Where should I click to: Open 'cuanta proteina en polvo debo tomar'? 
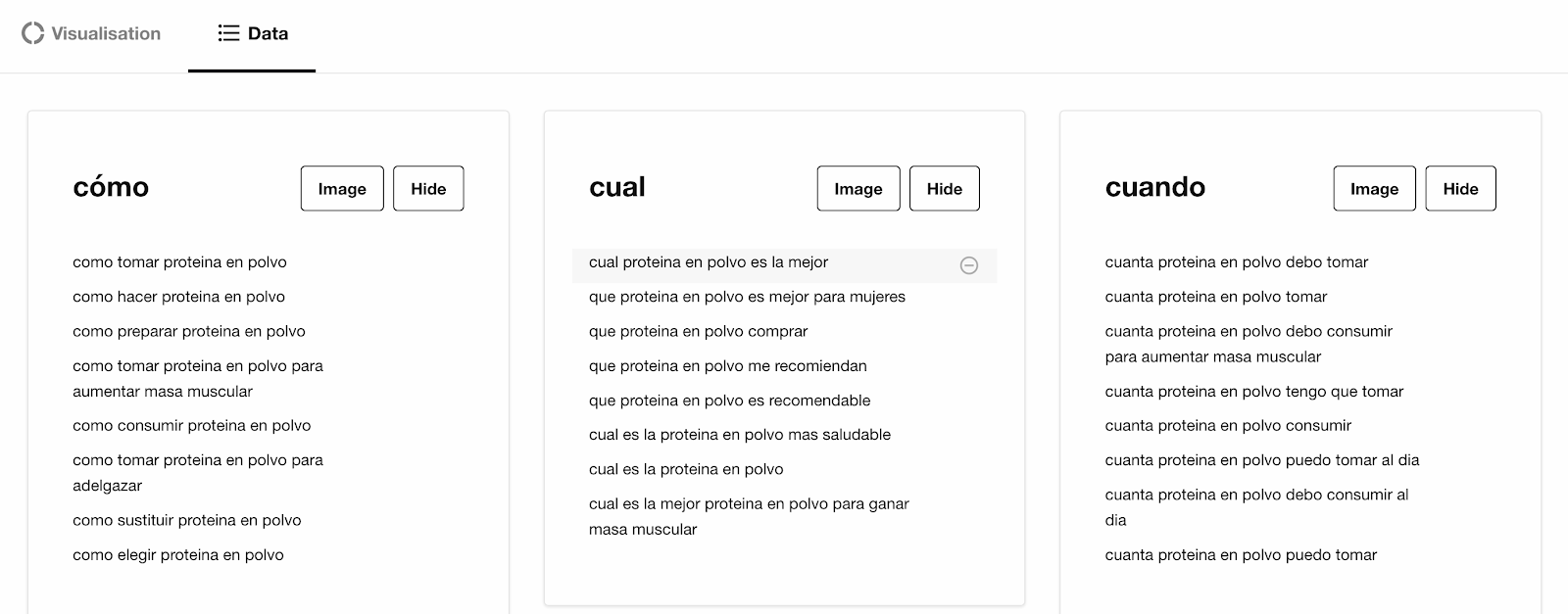point(1236,262)
